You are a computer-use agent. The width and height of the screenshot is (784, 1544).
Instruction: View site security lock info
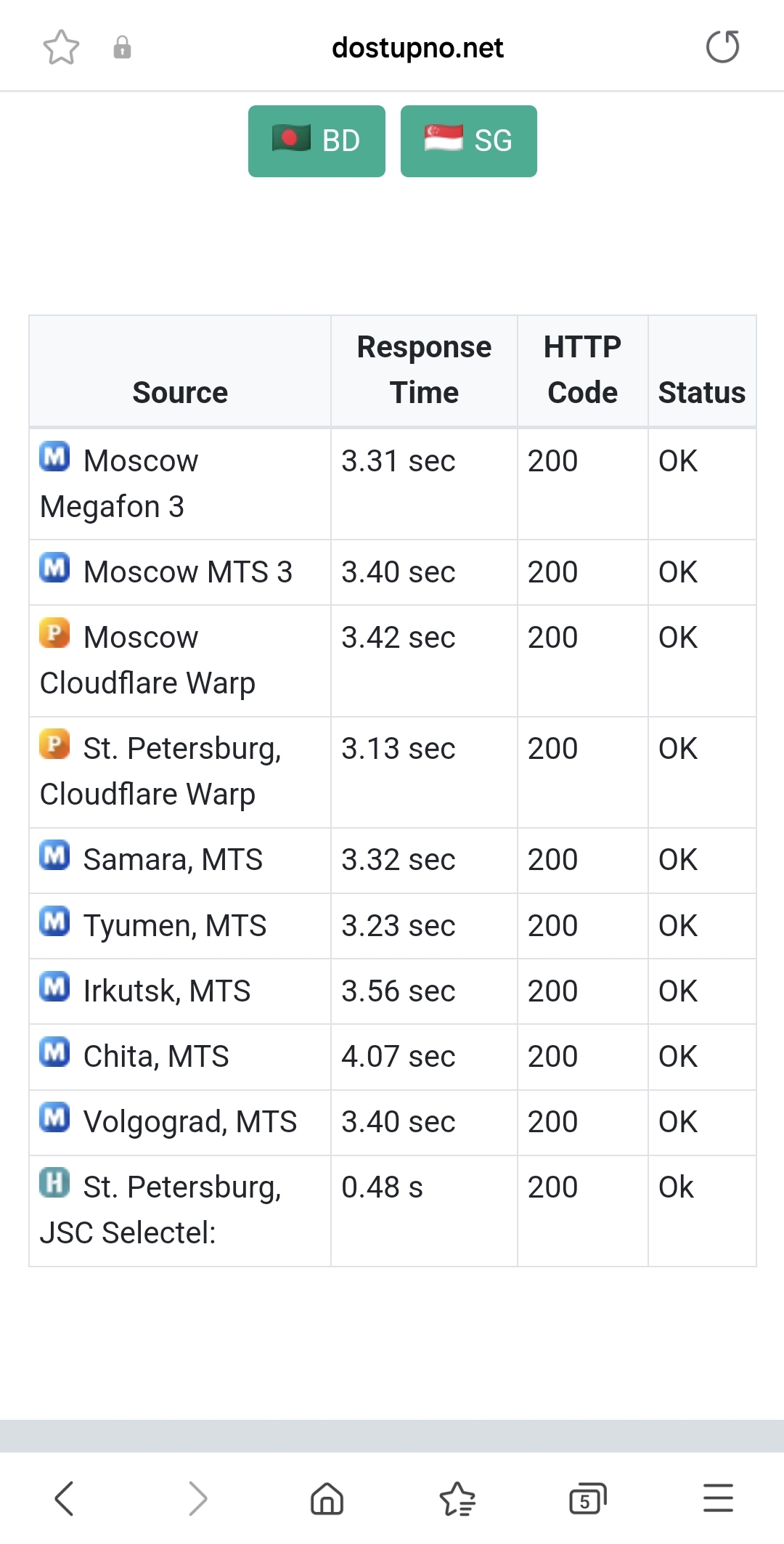pos(122,47)
